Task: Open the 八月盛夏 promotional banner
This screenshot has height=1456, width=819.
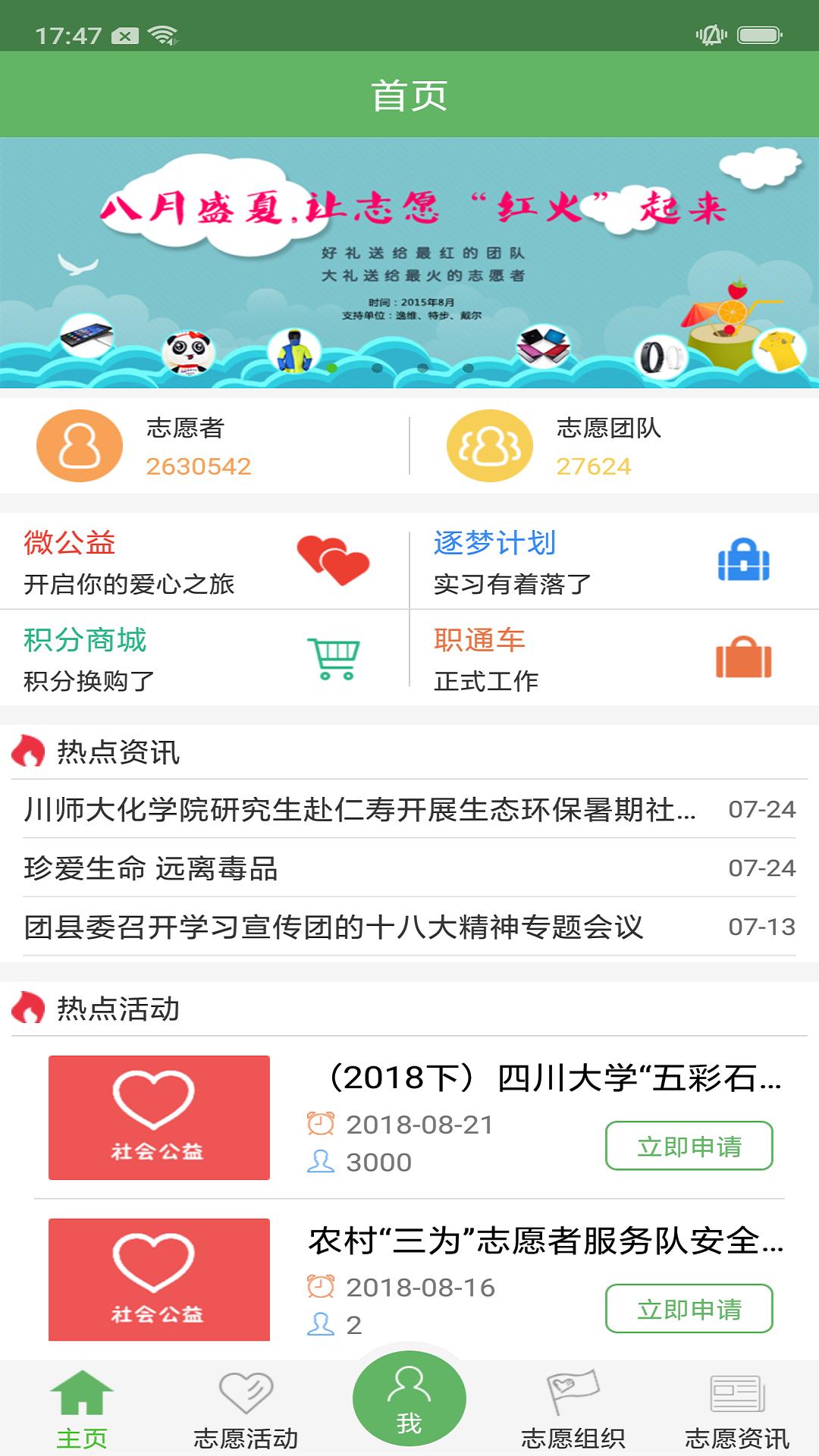Action: point(409,262)
